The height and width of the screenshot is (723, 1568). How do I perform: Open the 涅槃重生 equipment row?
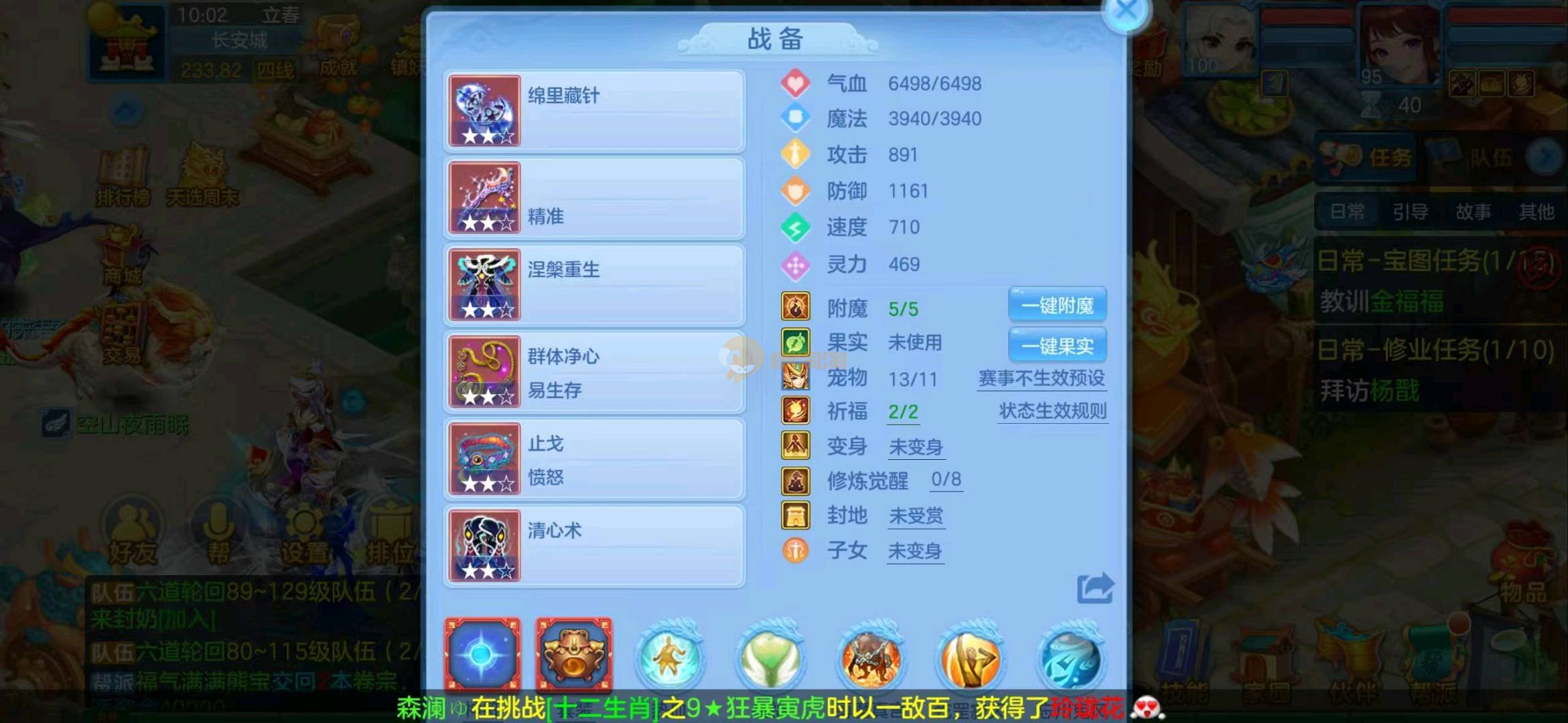click(594, 285)
